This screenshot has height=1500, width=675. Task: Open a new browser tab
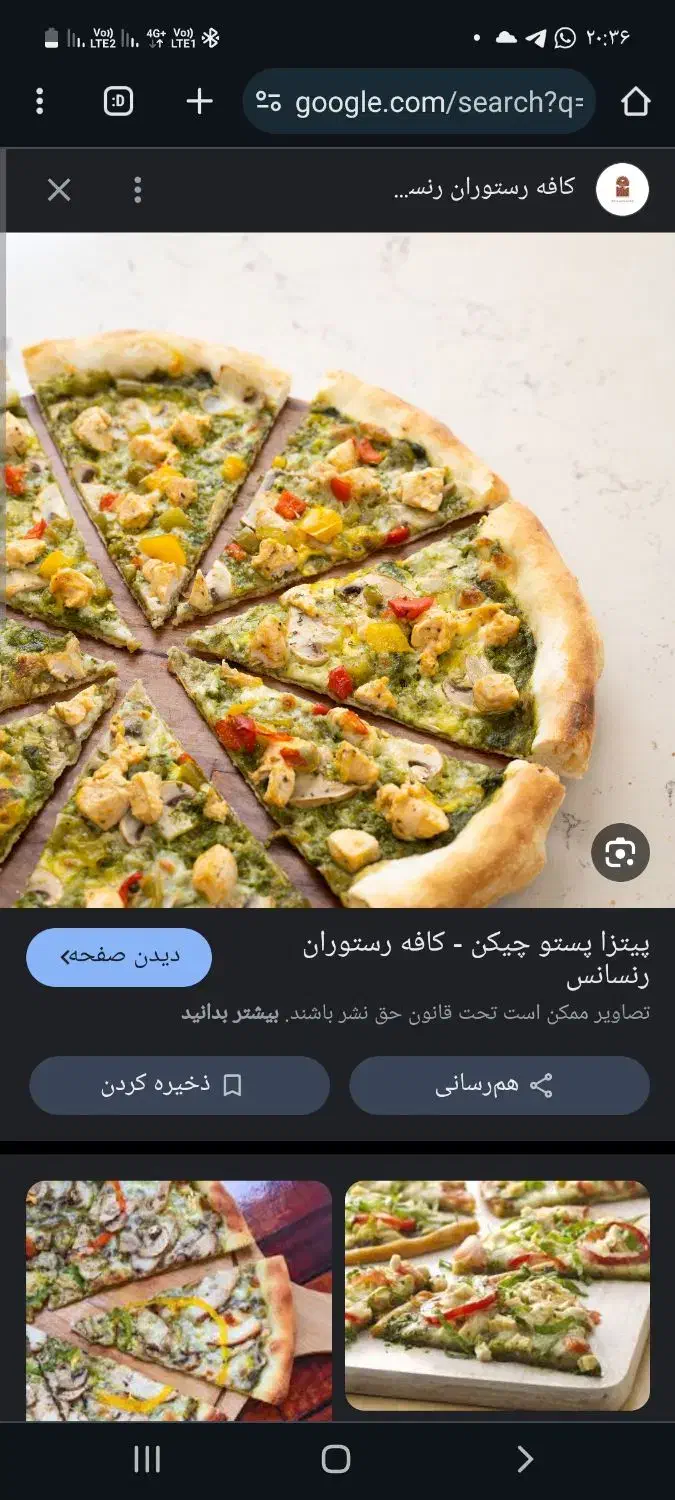pos(199,101)
